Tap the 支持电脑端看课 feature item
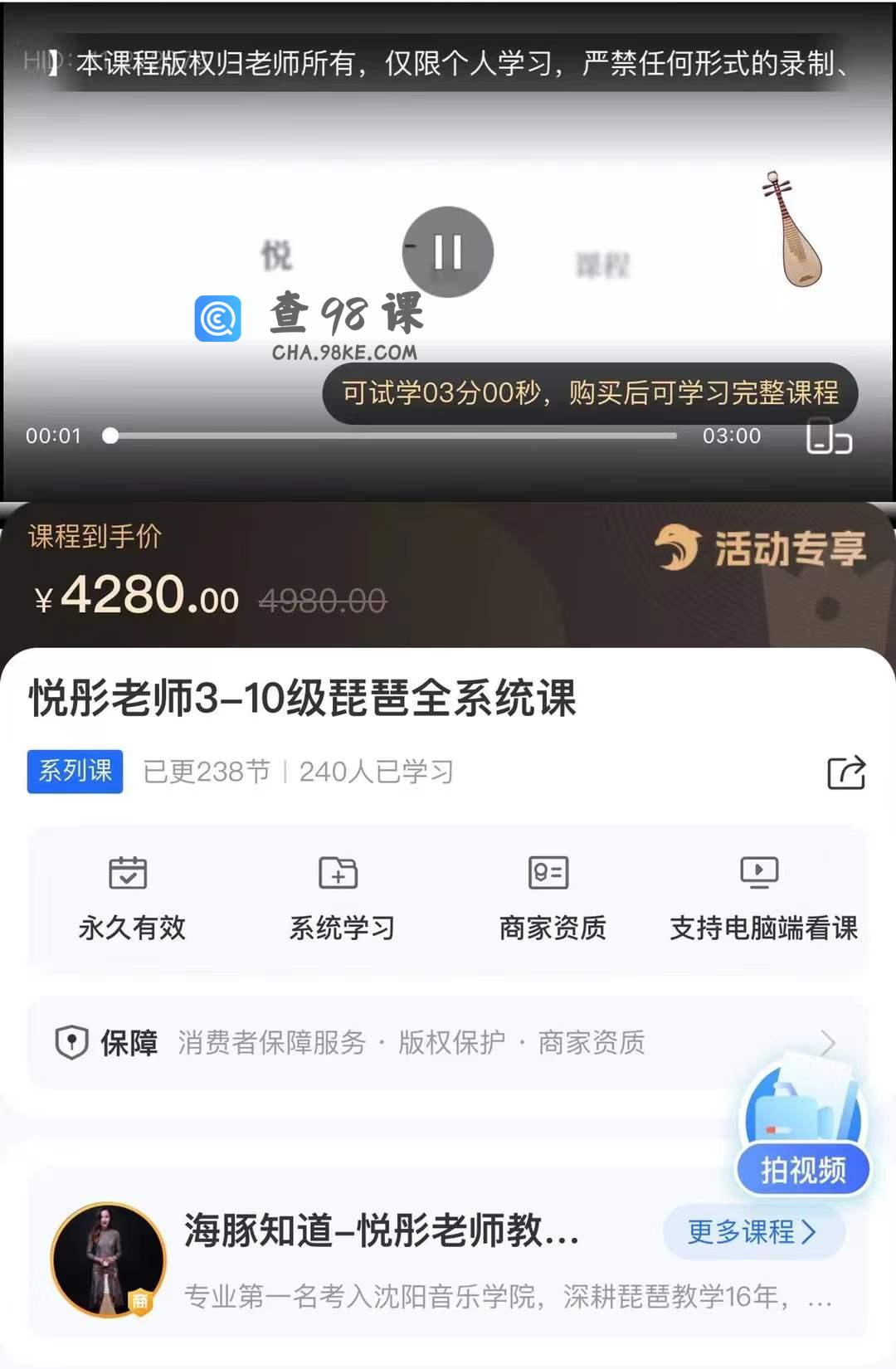The width and height of the screenshot is (896, 1369). point(762,899)
